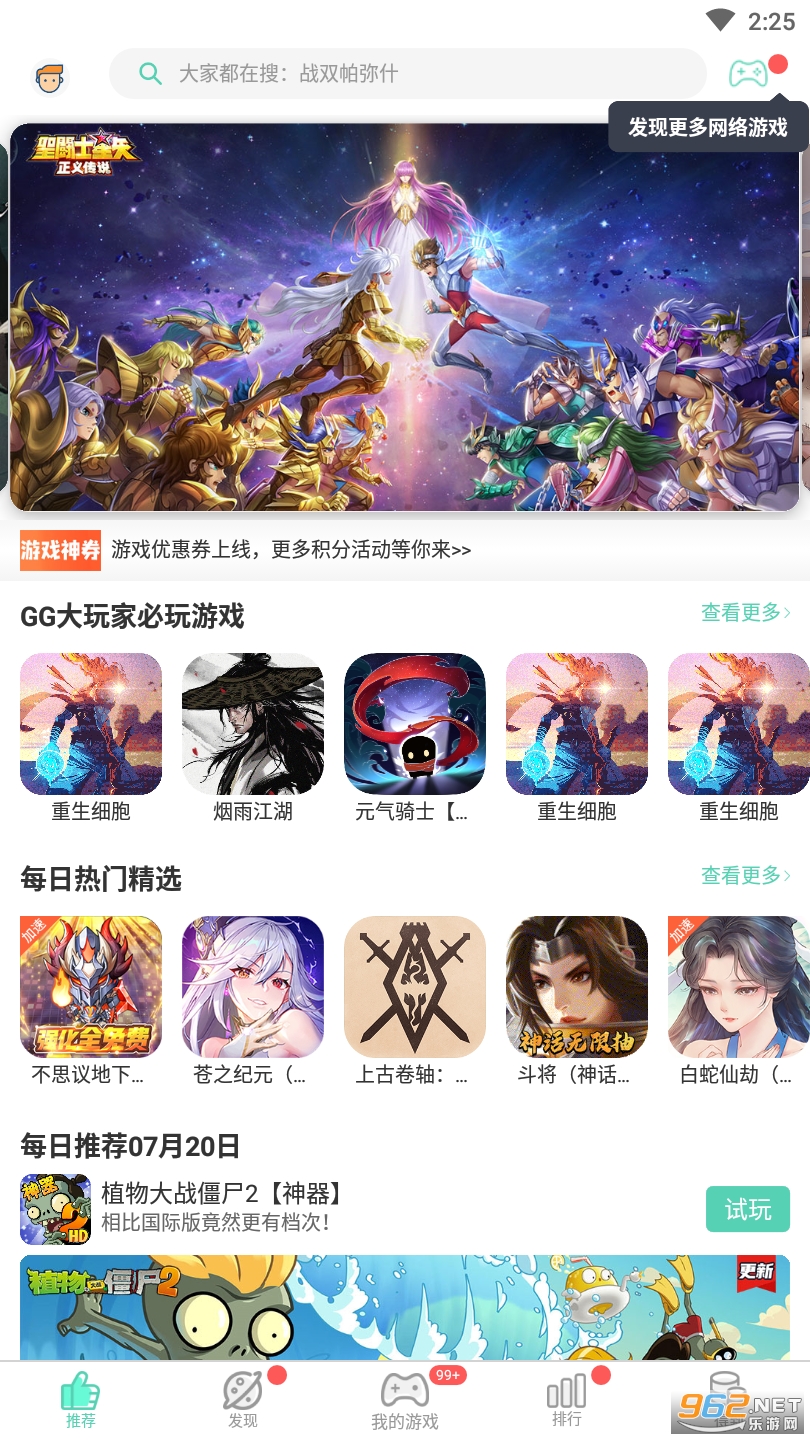Open the gamepad icon for online games
The image size is (810, 1440).
tap(748, 73)
